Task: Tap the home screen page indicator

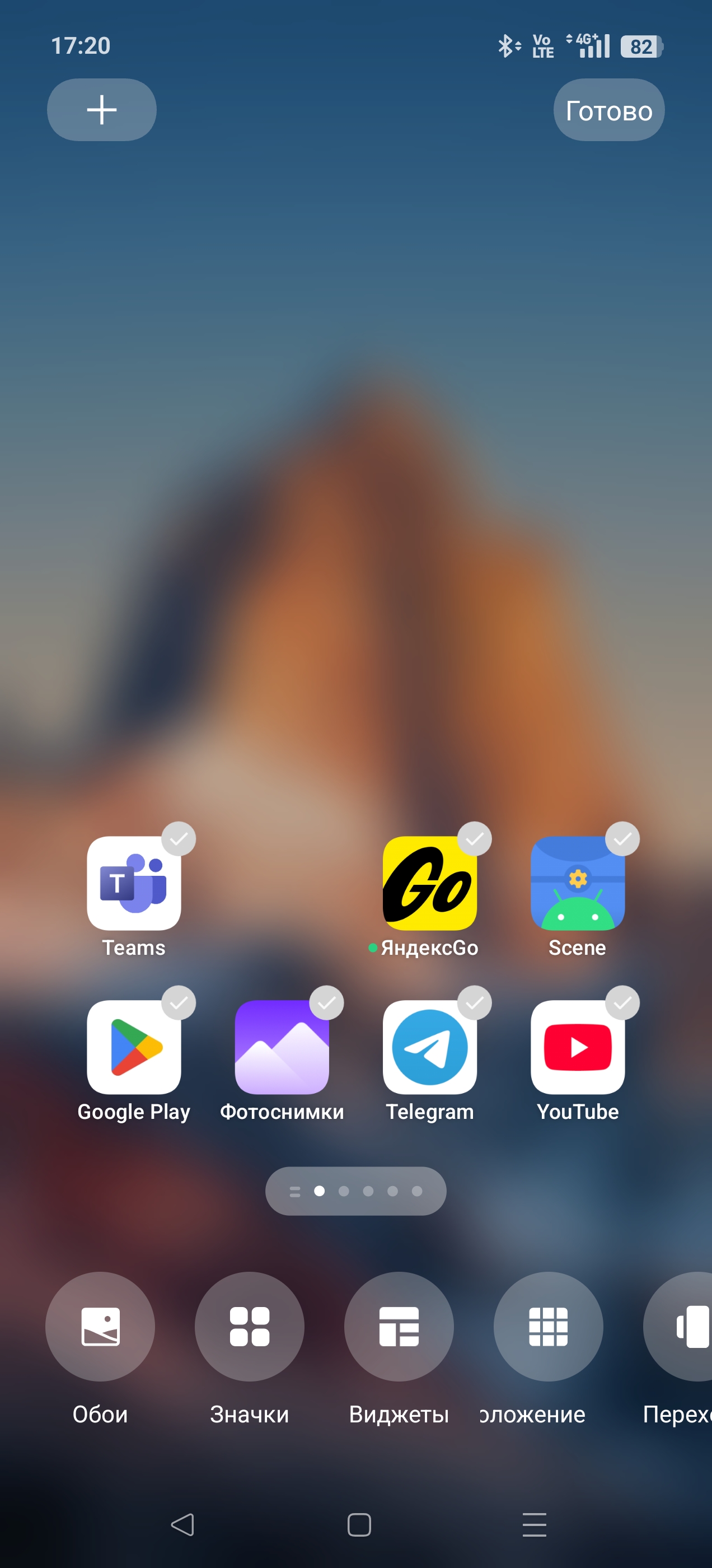Action: tap(355, 1191)
